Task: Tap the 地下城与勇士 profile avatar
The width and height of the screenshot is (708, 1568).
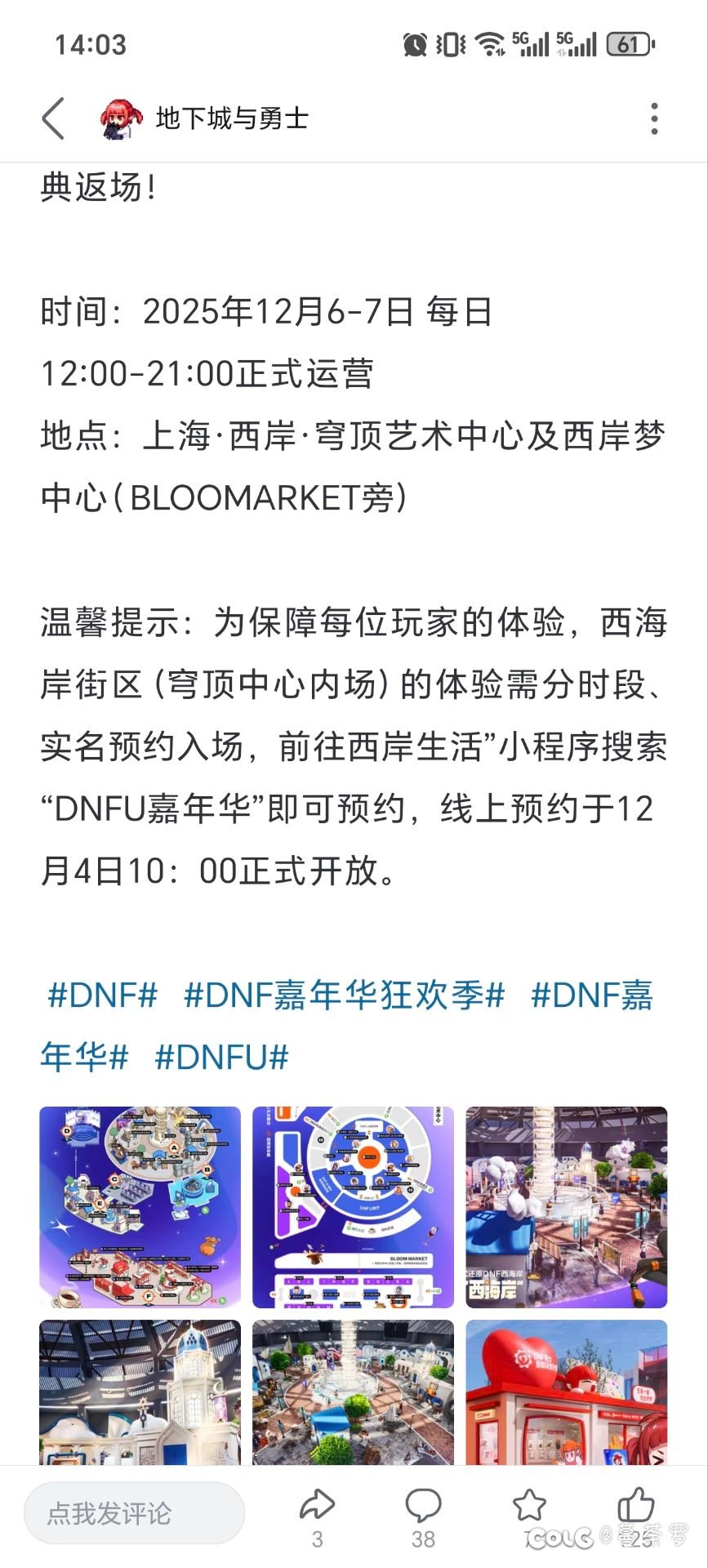Action: click(x=119, y=118)
